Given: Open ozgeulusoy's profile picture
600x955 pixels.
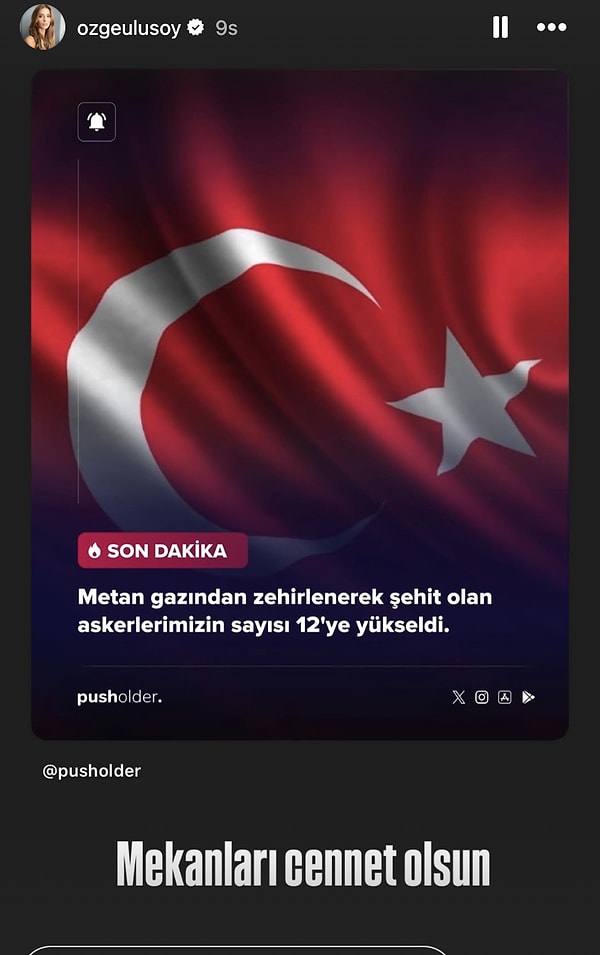Looking at the screenshot, I should [x=42, y=27].
